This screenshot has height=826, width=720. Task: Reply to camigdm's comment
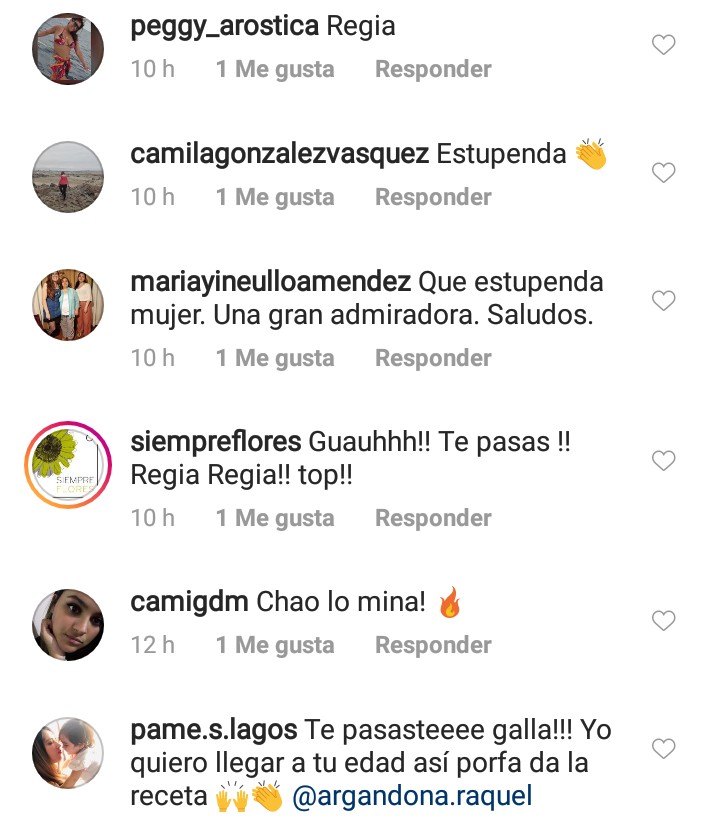click(433, 645)
